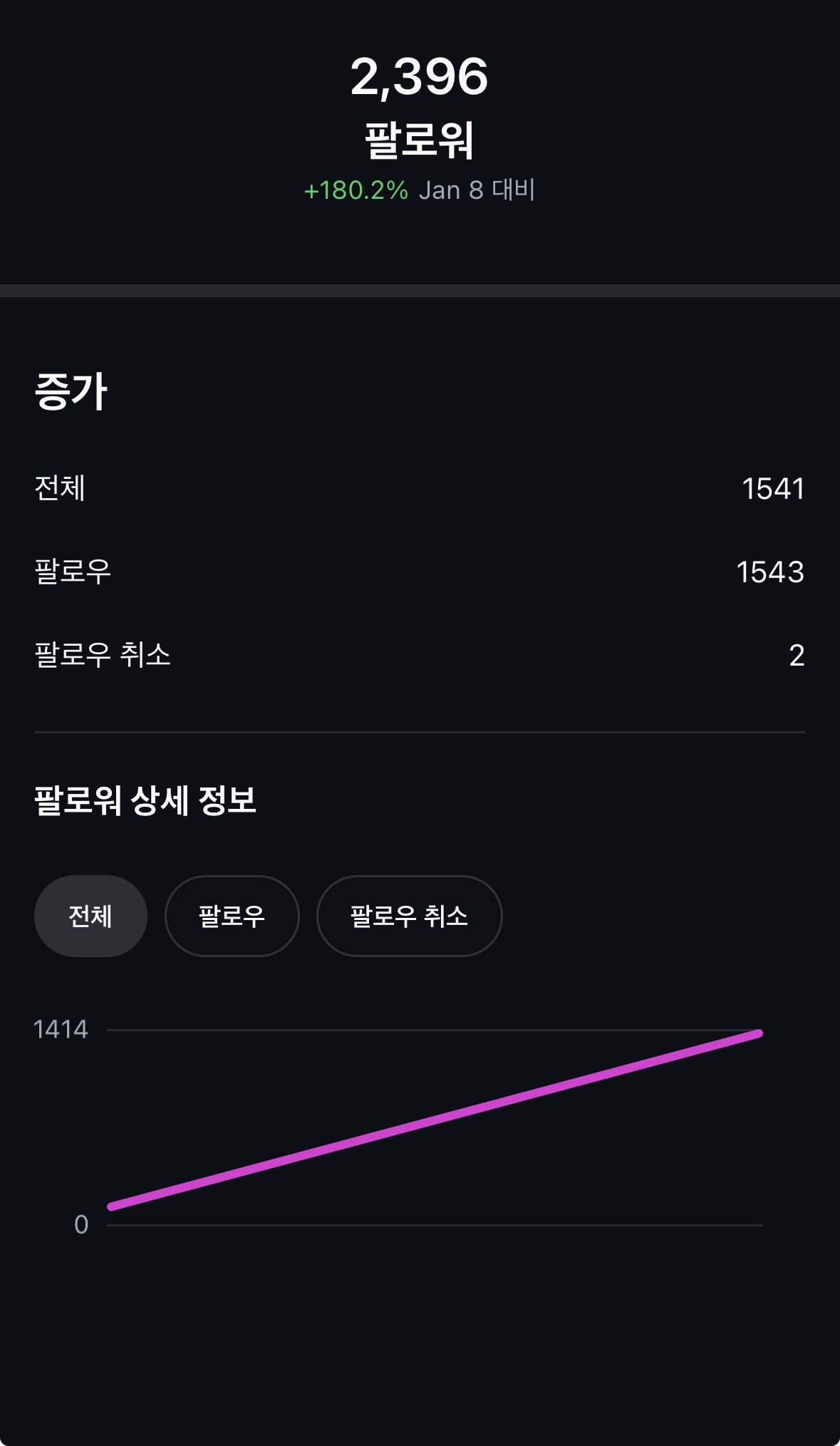Viewport: 840px width, 1446px height.
Task: Show the 팔로우 취소 chart
Action: [409, 916]
